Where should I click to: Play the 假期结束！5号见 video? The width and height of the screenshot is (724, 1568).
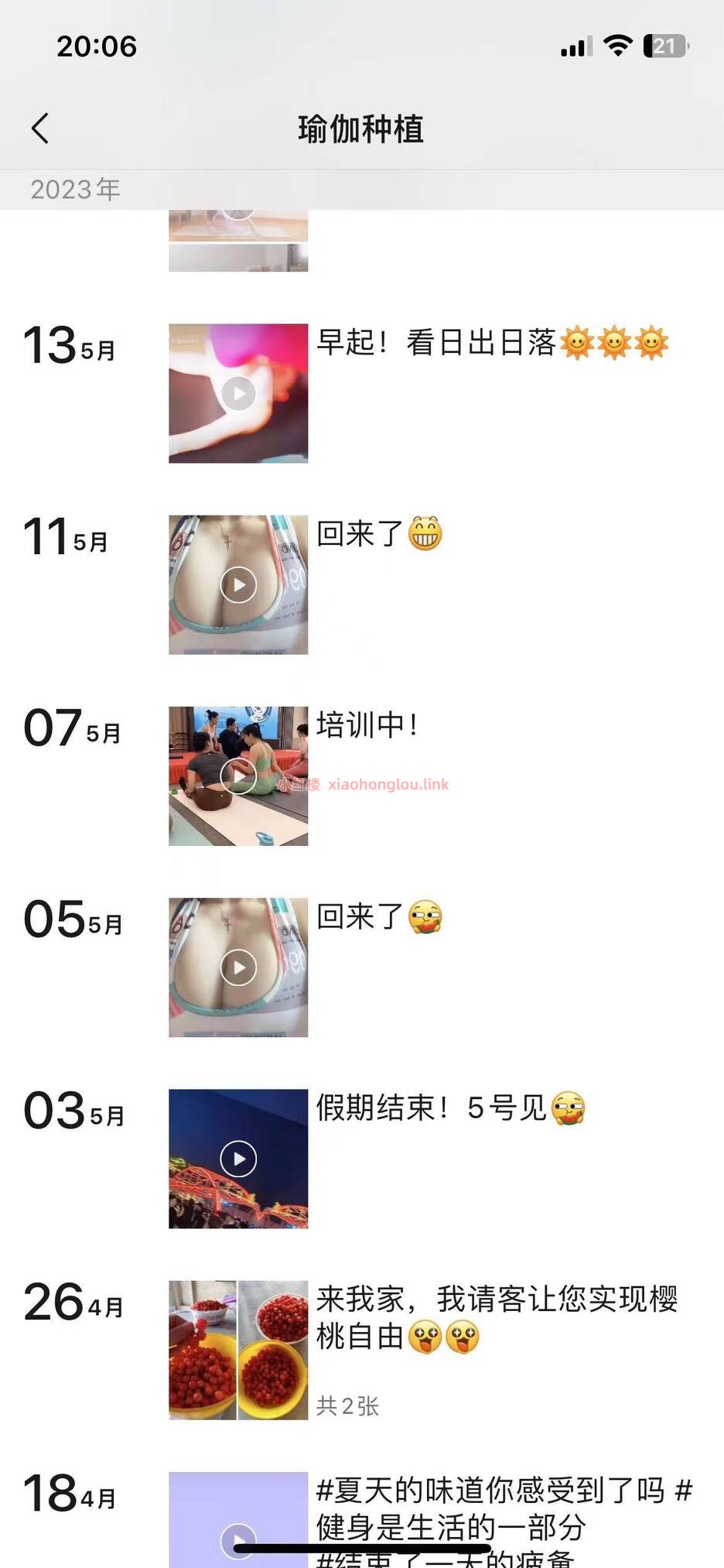click(x=238, y=1159)
